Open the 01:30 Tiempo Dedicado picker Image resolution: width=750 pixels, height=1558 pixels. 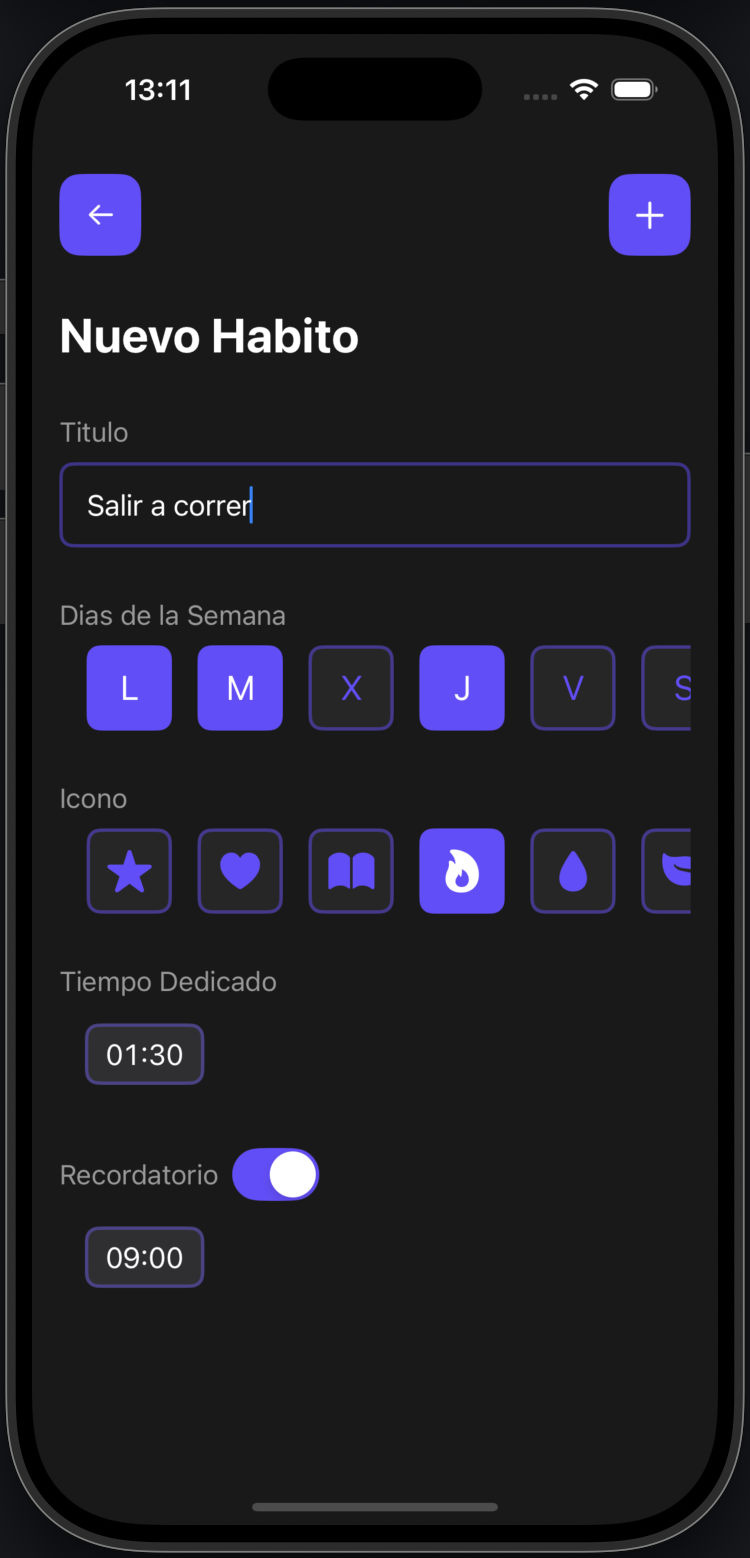tap(145, 1054)
